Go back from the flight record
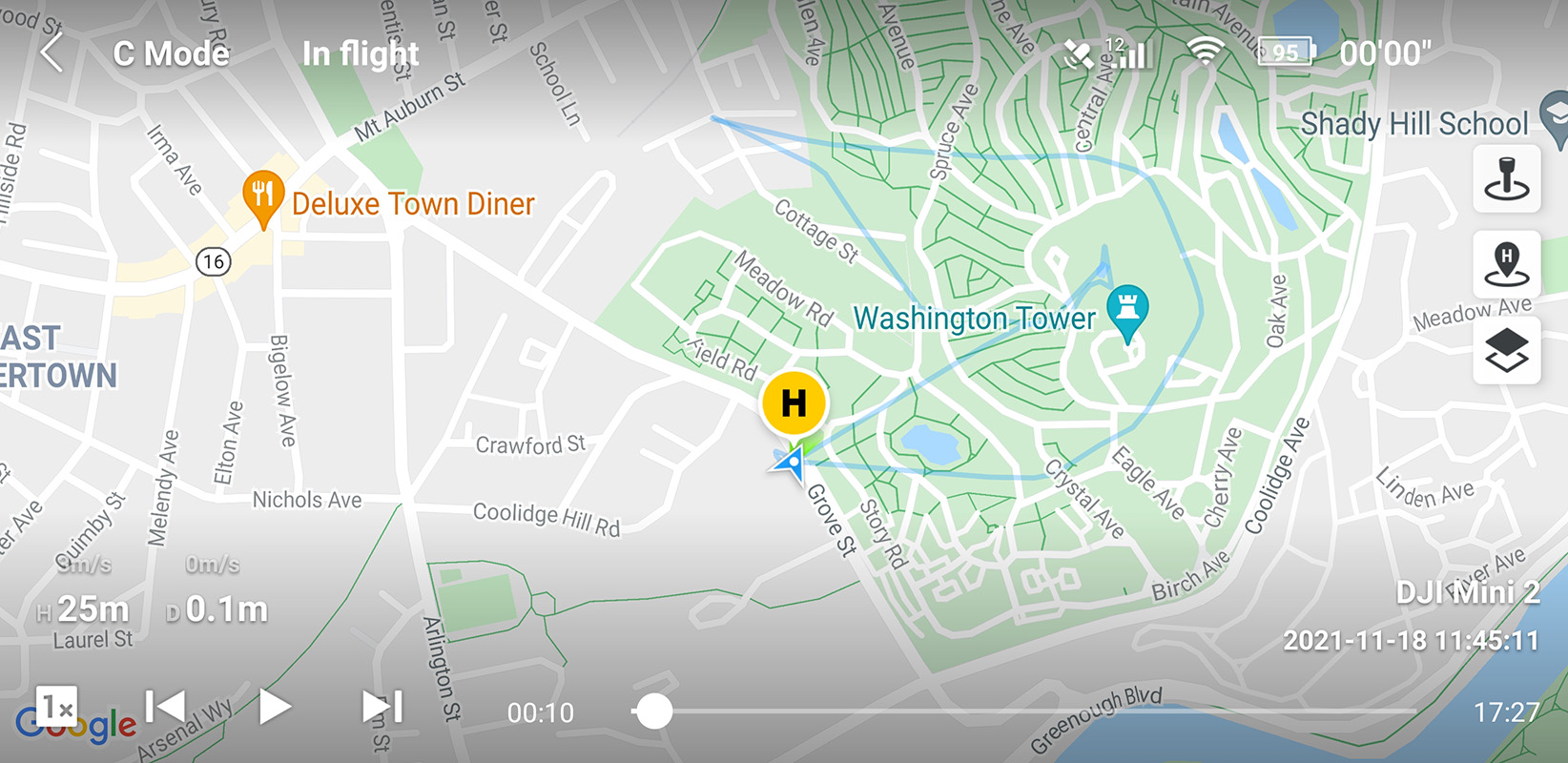The height and width of the screenshot is (763, 1568). (x=52, y=52)
